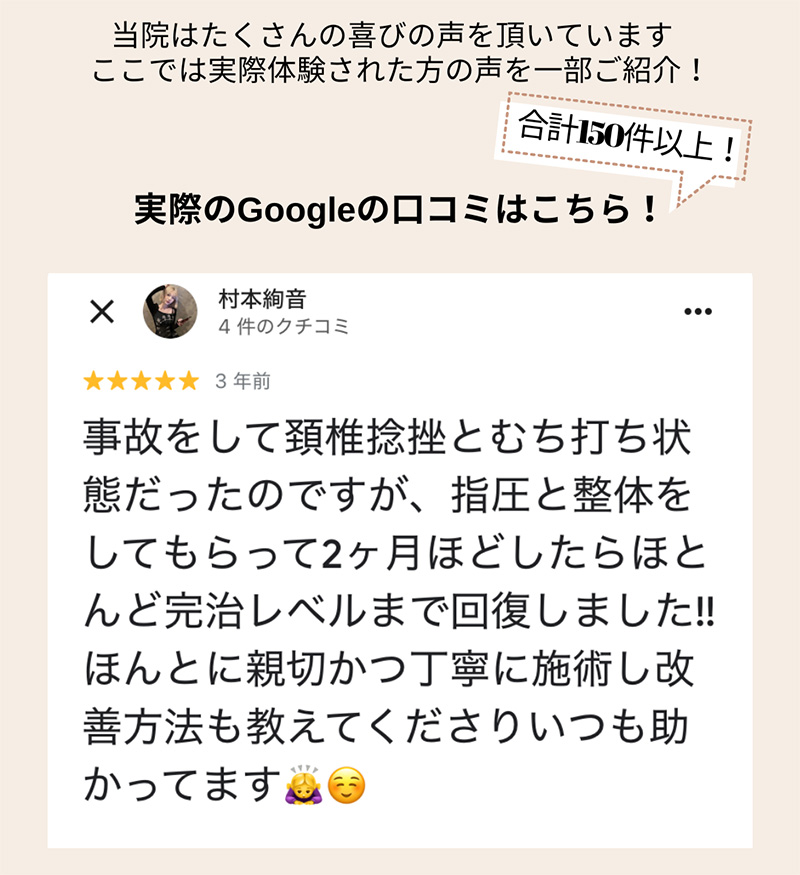Viewport: 800px width, 875px height.
Task: Select the first star in the rating
Action: (x=91, y=378)
